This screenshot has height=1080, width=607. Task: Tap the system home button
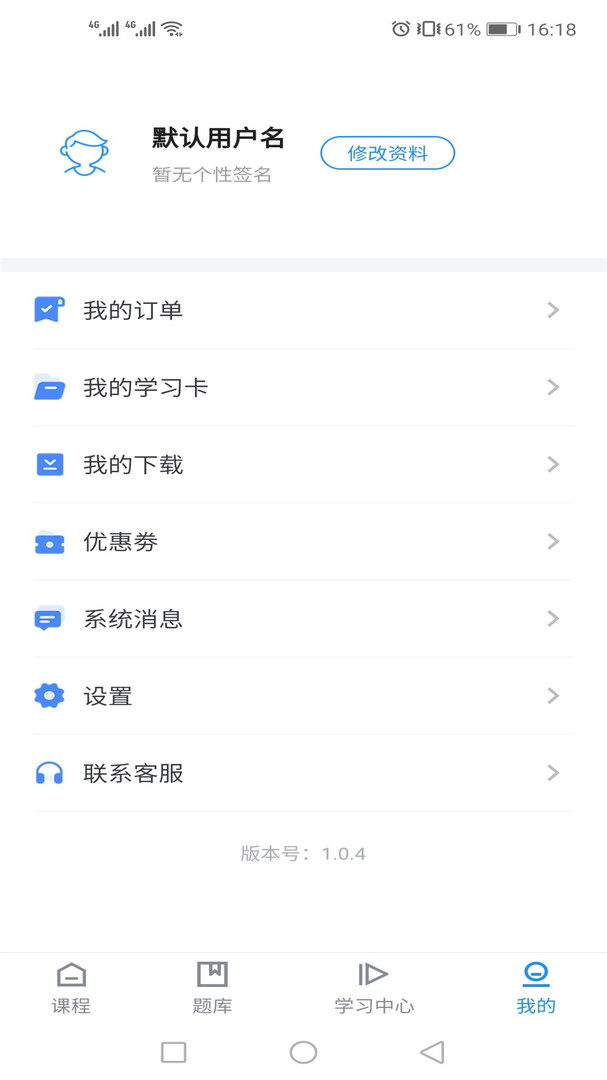click(x=303, y=1052)
